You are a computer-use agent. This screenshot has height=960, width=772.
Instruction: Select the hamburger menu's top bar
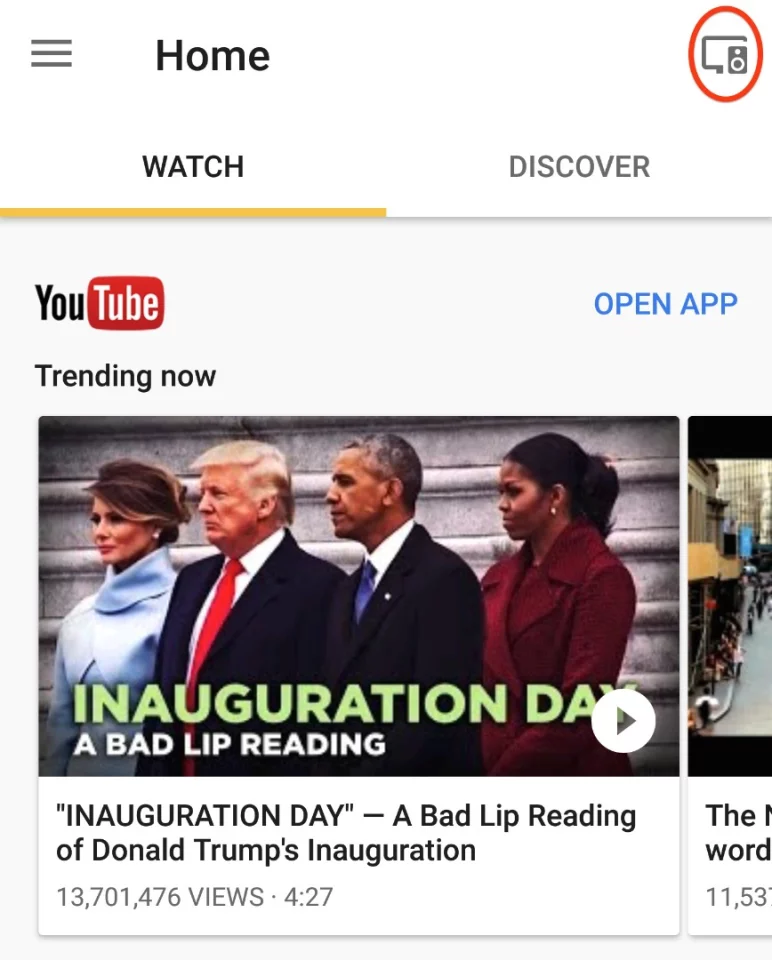[51, 42]
